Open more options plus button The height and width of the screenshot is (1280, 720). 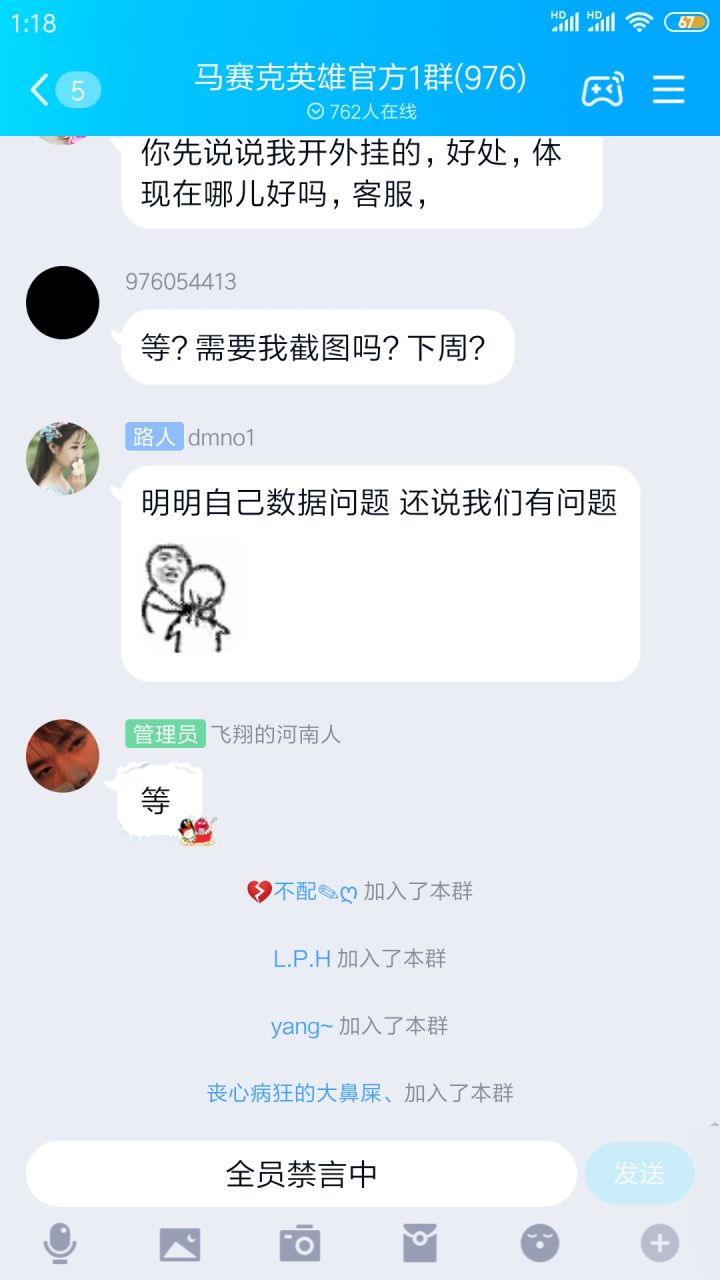(x=659, y=1244)
